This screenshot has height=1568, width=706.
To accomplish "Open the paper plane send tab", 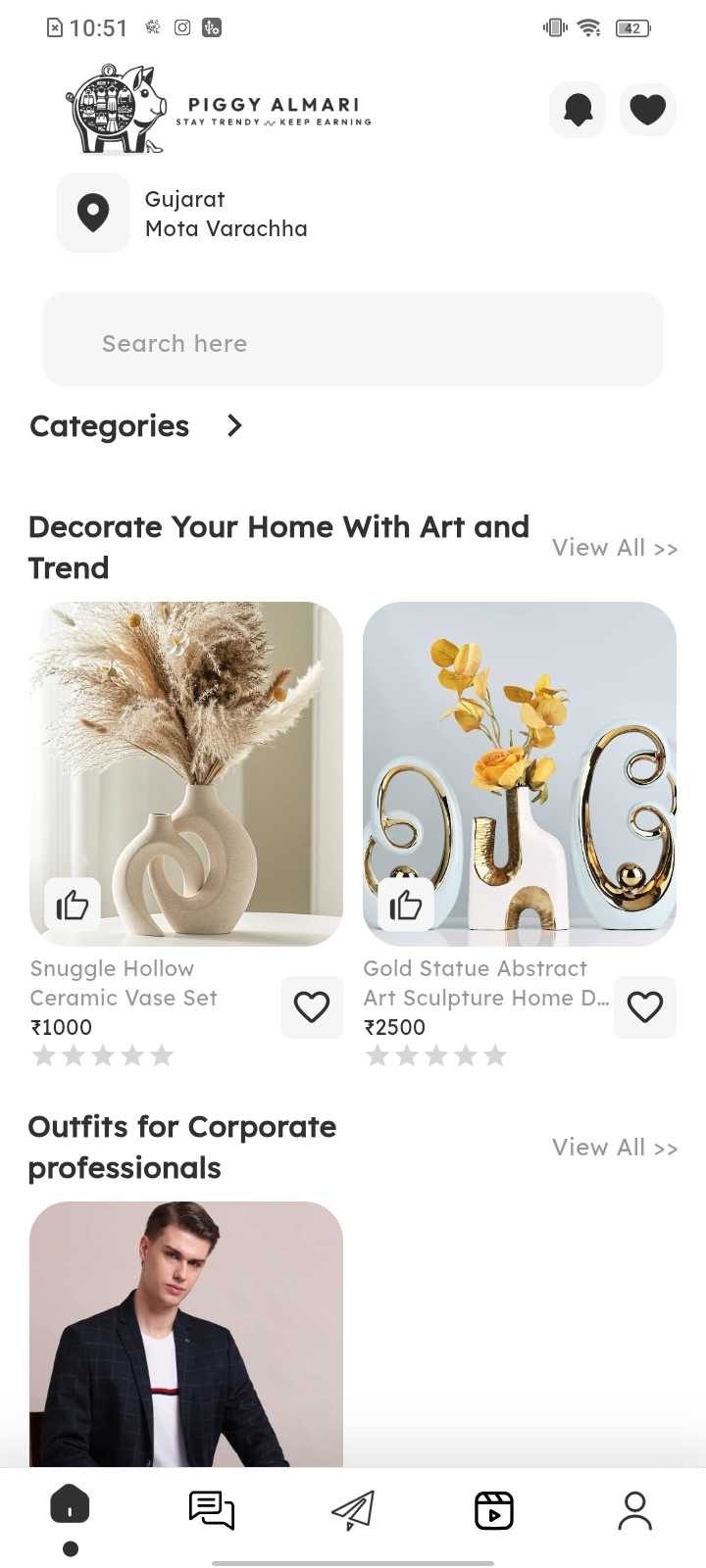I will coord(353,1510).
